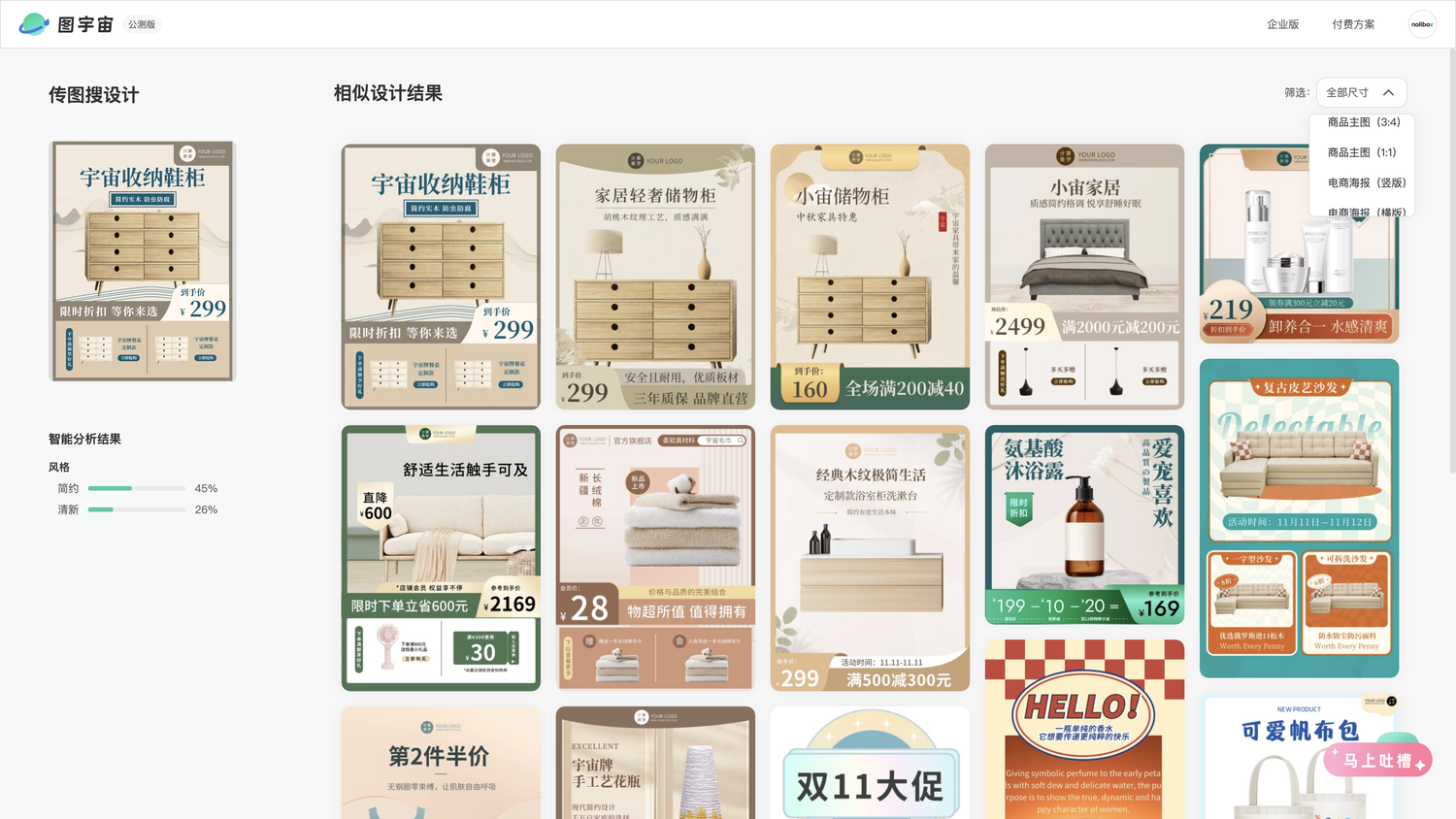View the 氨基酸沐浴露 design
Image resolution: width=1456 pixels, height=819 pixels.
coord(1084,524)
